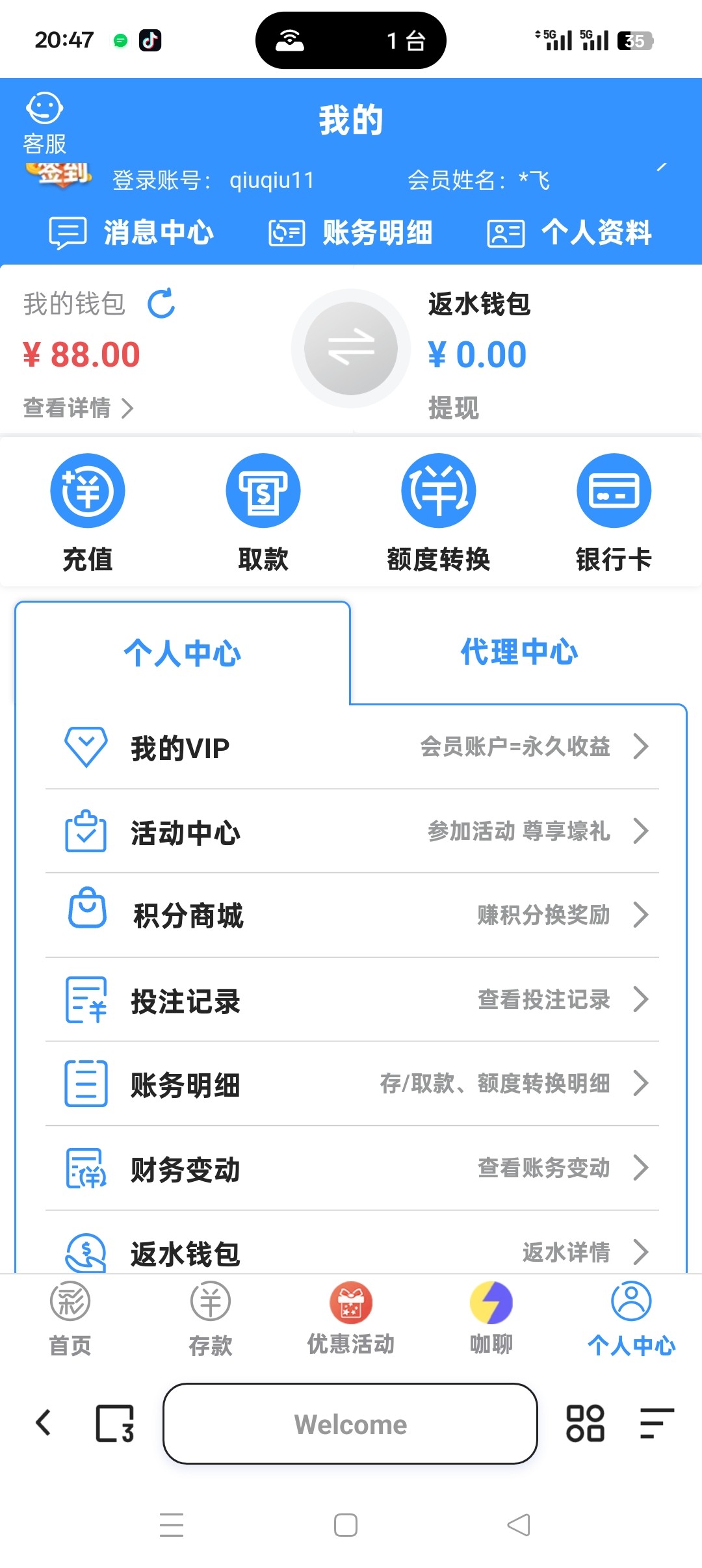The height and width of the screenshot is (1568, 702).
Task: Open 投注记录 row
Action: pos(351,1000)
